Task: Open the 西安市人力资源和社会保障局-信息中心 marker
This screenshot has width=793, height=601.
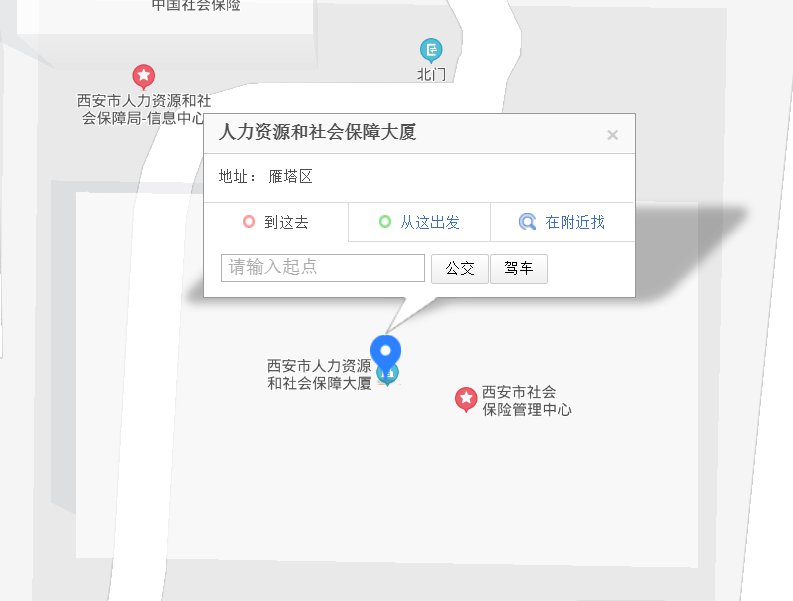Action: (x=144, y=75)
